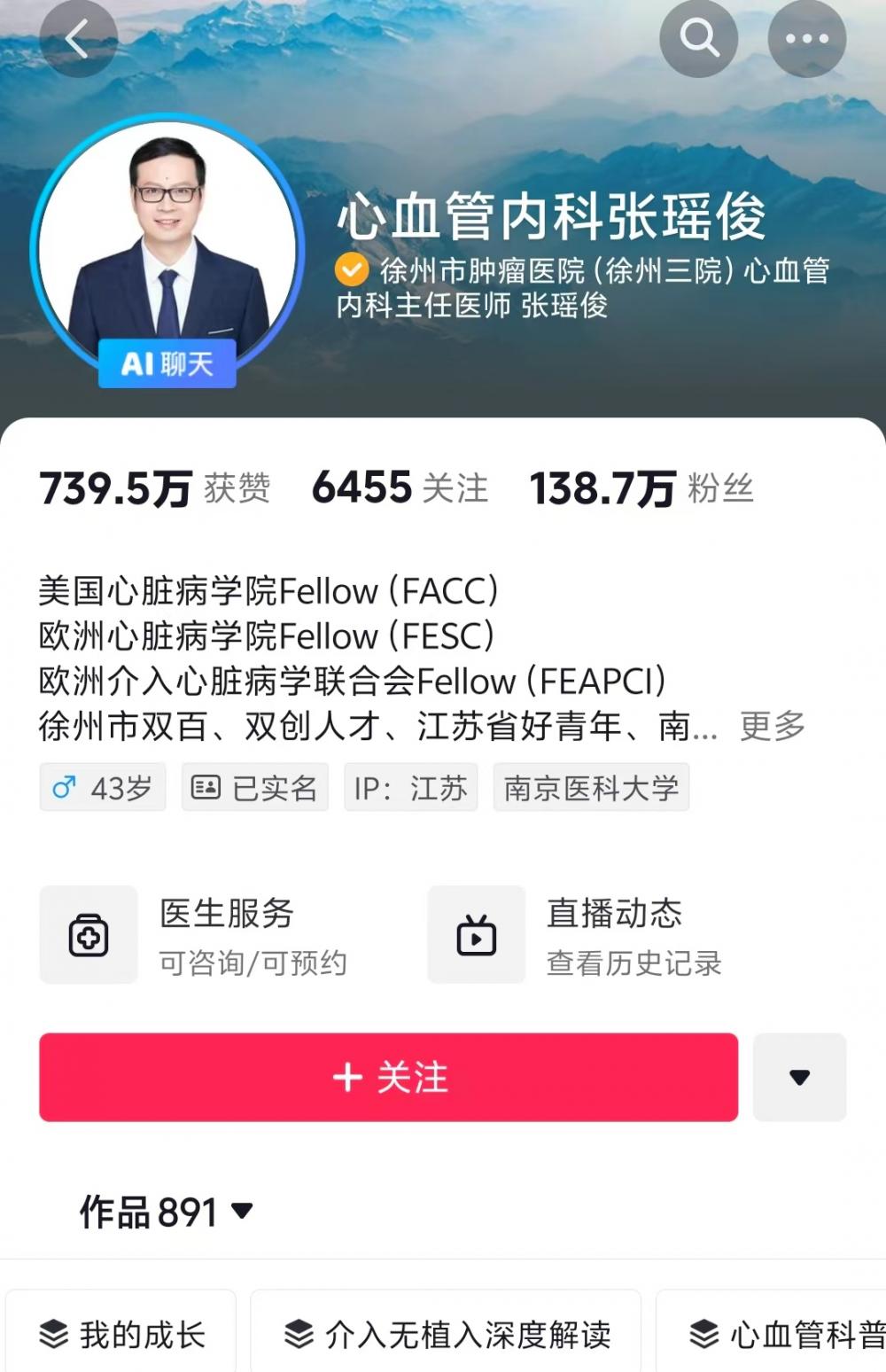
Task: Expand the bio with 更多
Action: pos(772,726)
